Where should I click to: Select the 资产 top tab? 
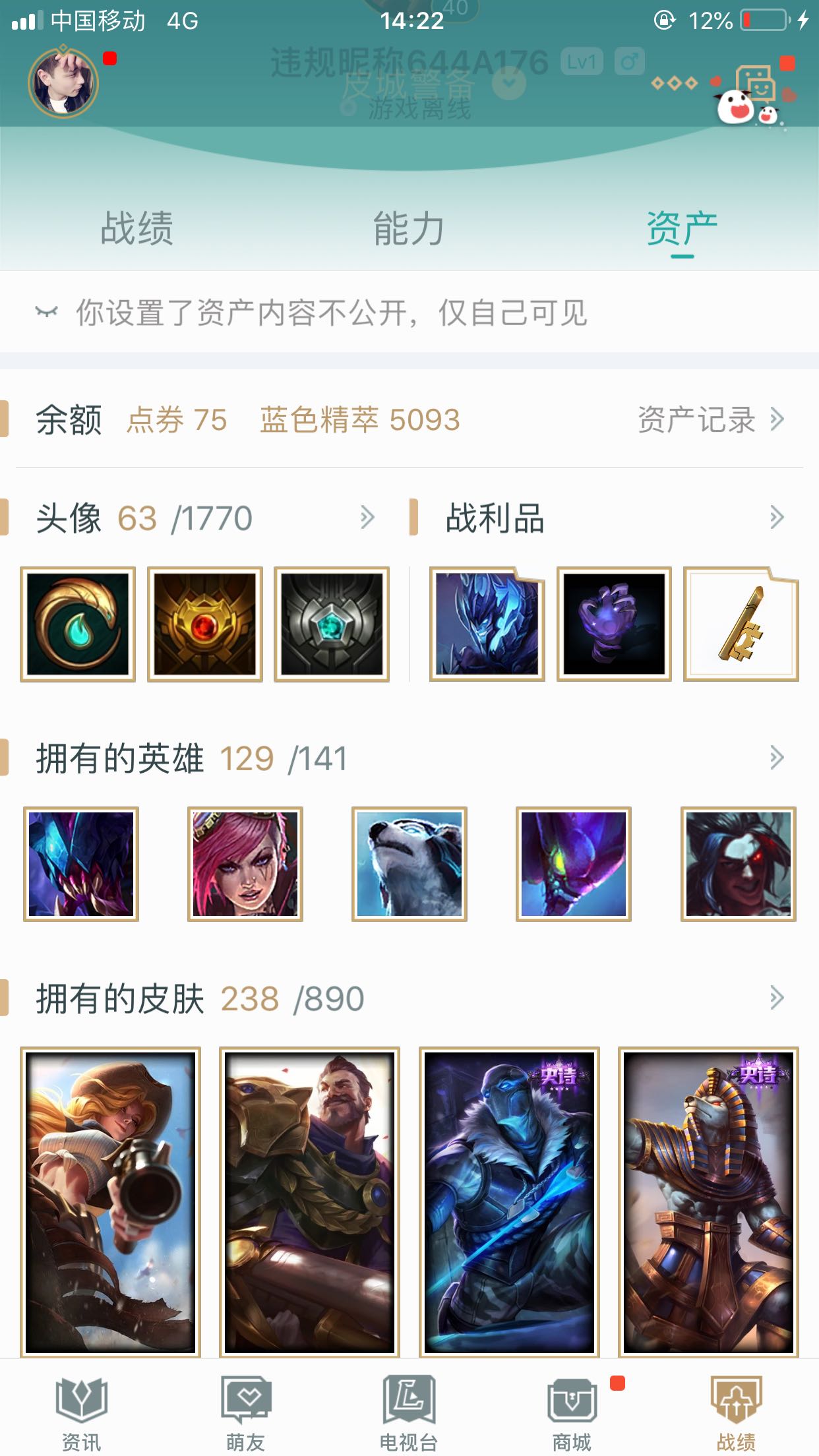click(x=682, y=228)
